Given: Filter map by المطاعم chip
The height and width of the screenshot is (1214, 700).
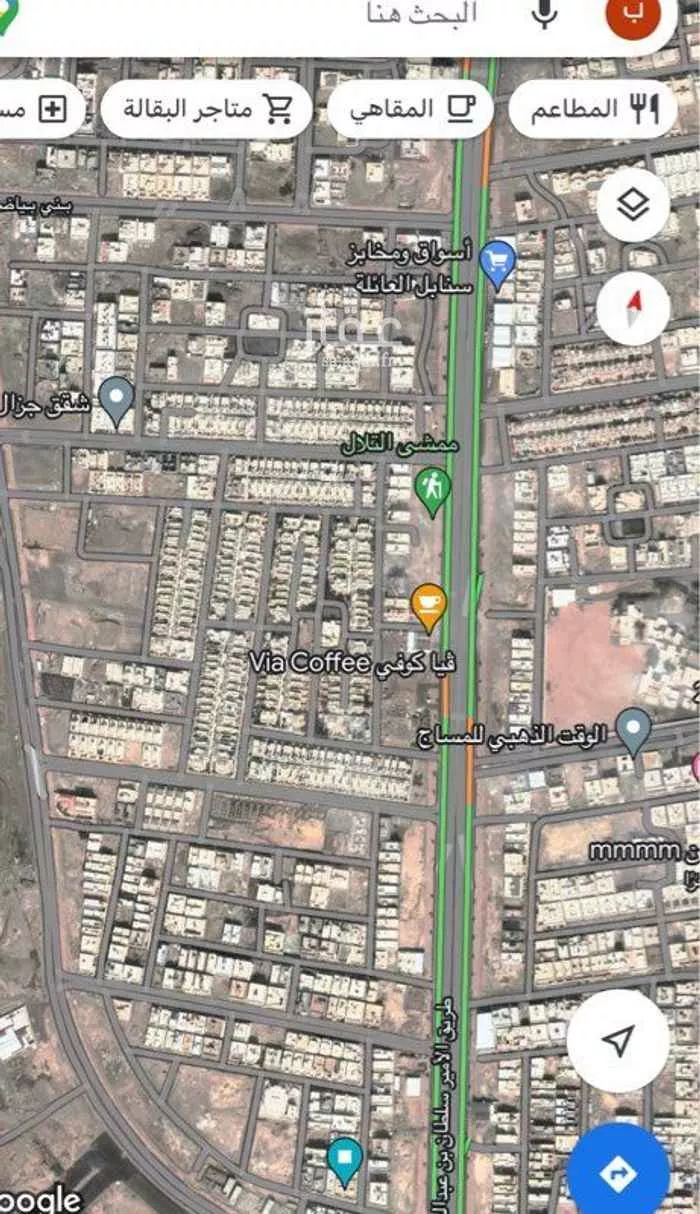Looking at the screenshot, I should [592, 109].
